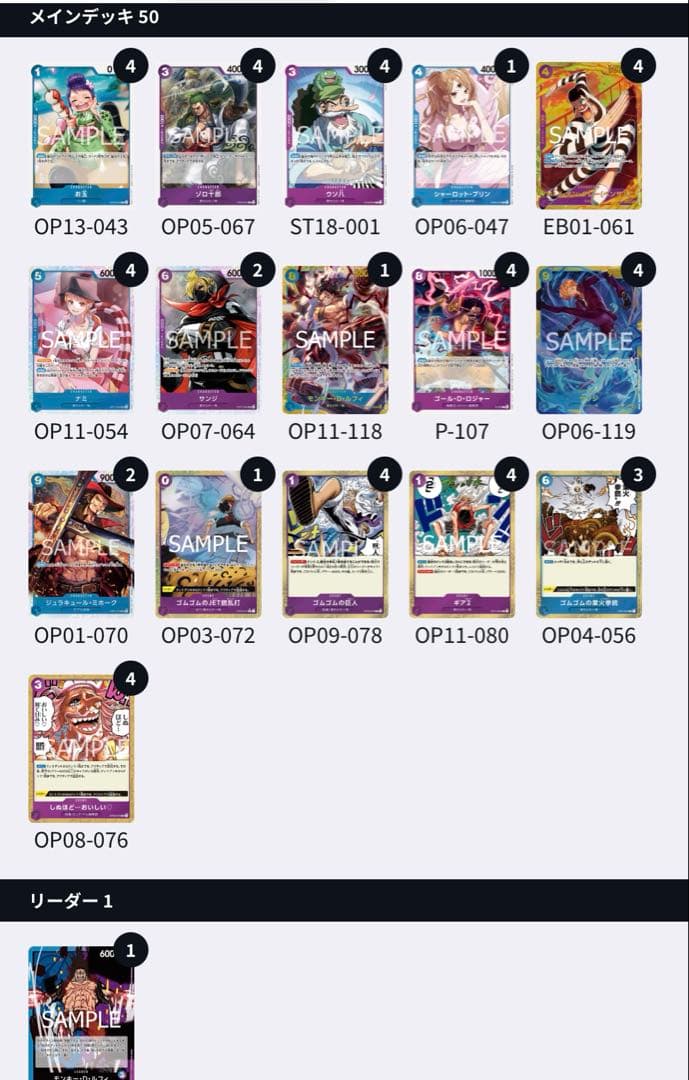The image size is (689, 1080).
Task: Open the P-107 card
Action: pos(462,340)
